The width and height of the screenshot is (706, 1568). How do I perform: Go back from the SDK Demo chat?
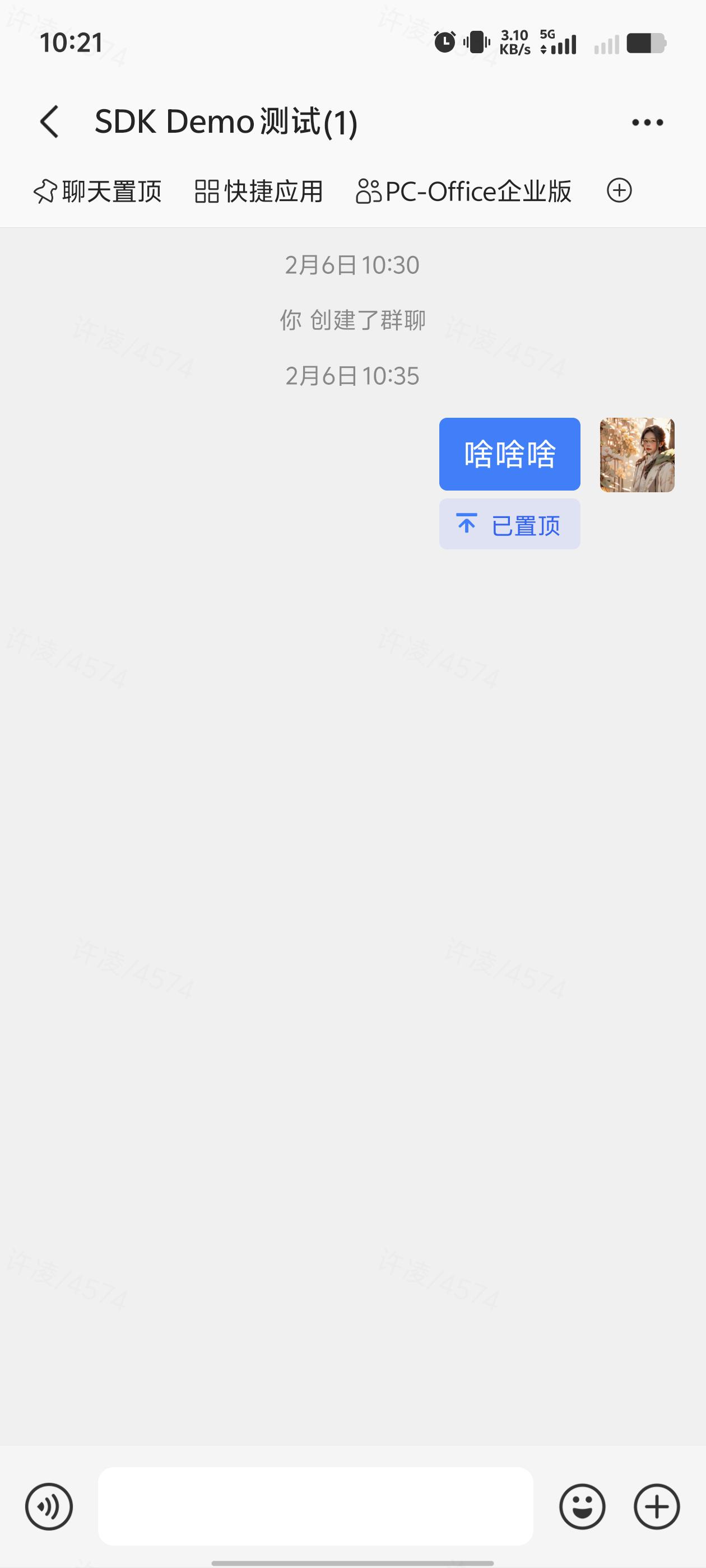(x=49, y=122)
